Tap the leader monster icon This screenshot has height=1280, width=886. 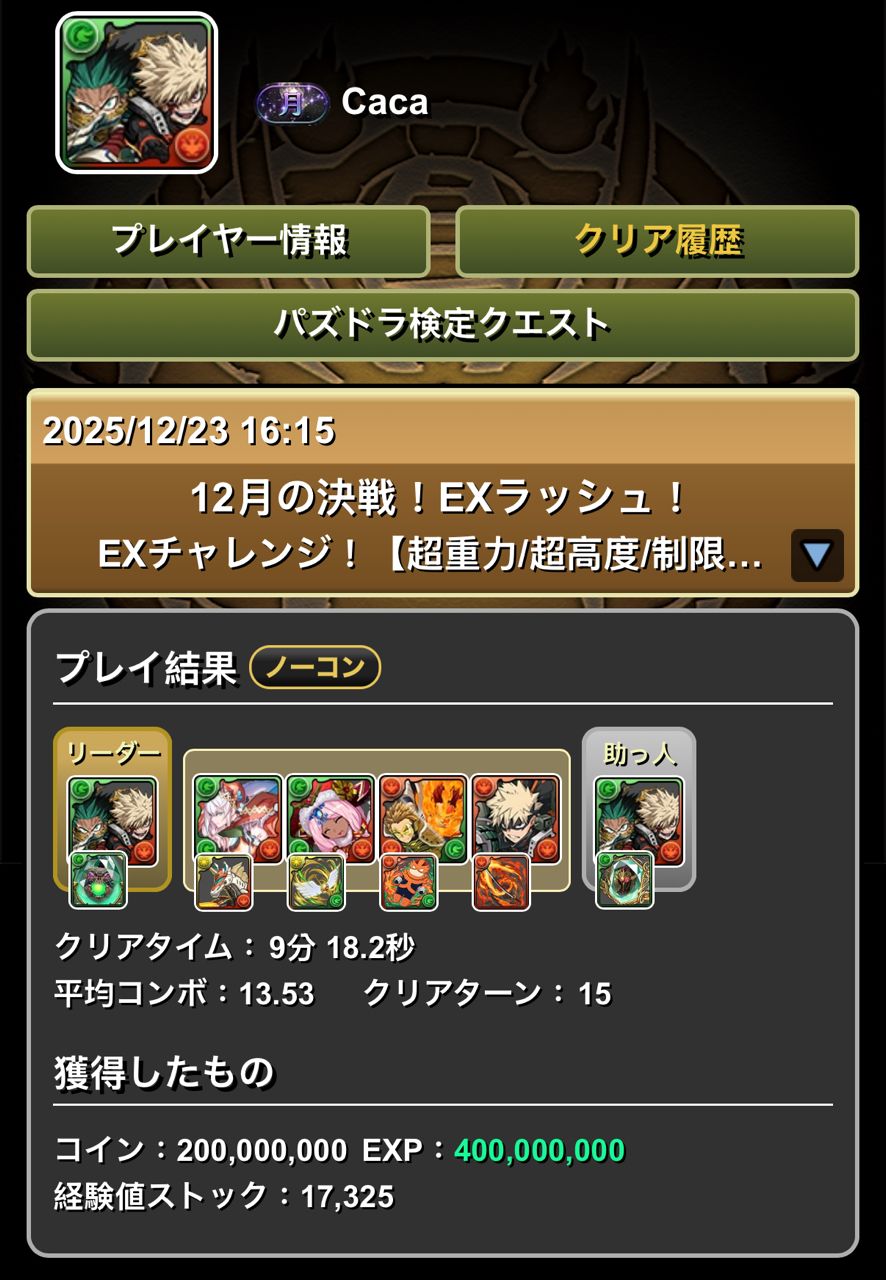pyautogui.click(x=112, y=821)
